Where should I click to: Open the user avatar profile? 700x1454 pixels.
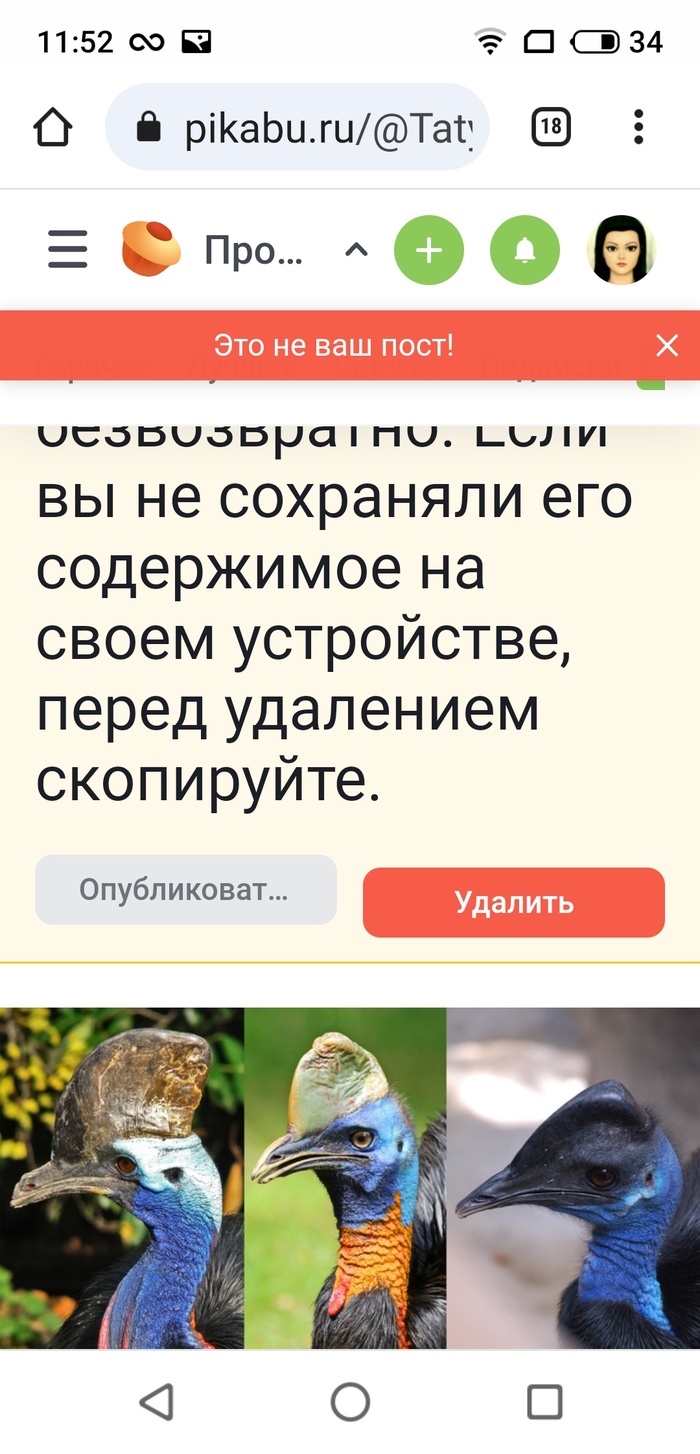tap(620, 250)
